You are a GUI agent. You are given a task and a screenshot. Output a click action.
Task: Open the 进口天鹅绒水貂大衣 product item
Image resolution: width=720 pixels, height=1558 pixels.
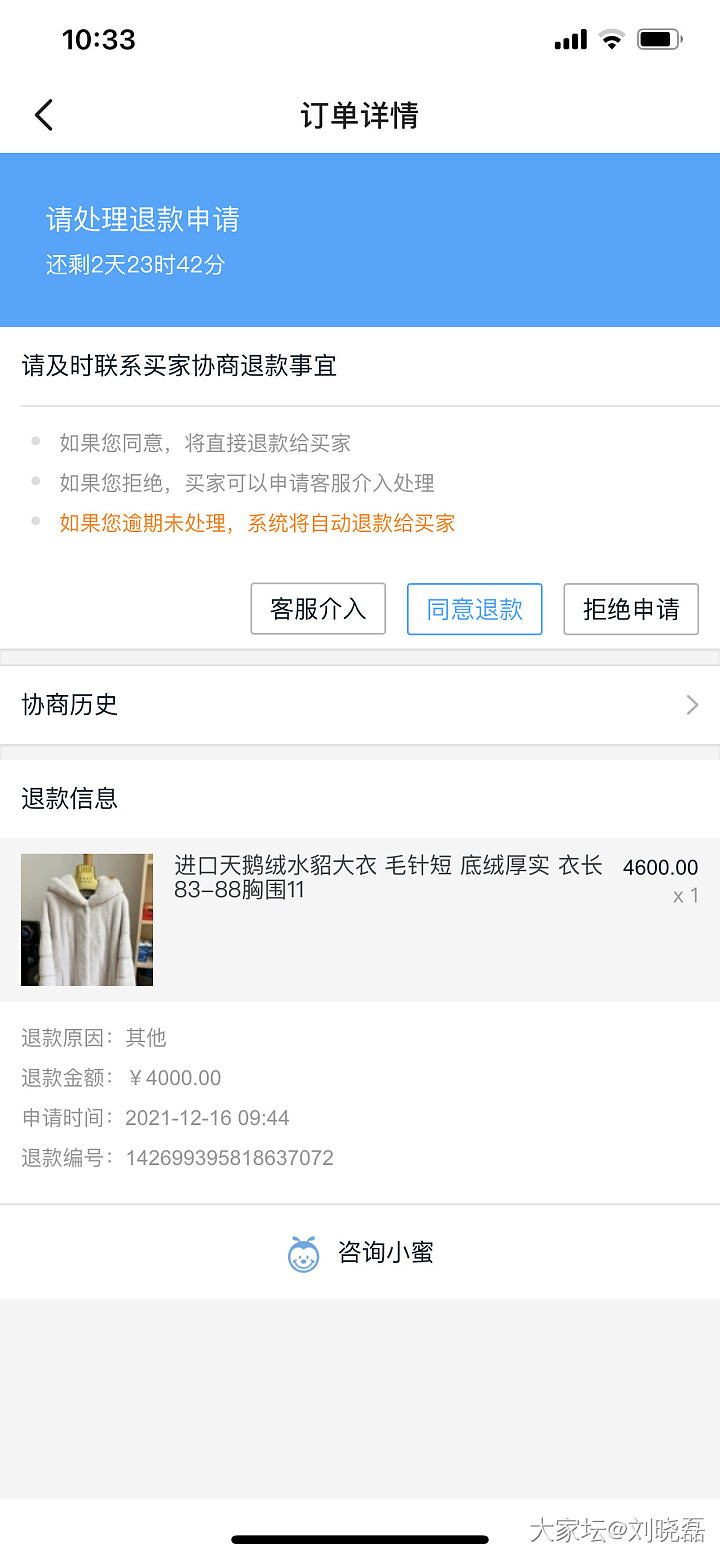pyautogui.click(x=360, y=919)
